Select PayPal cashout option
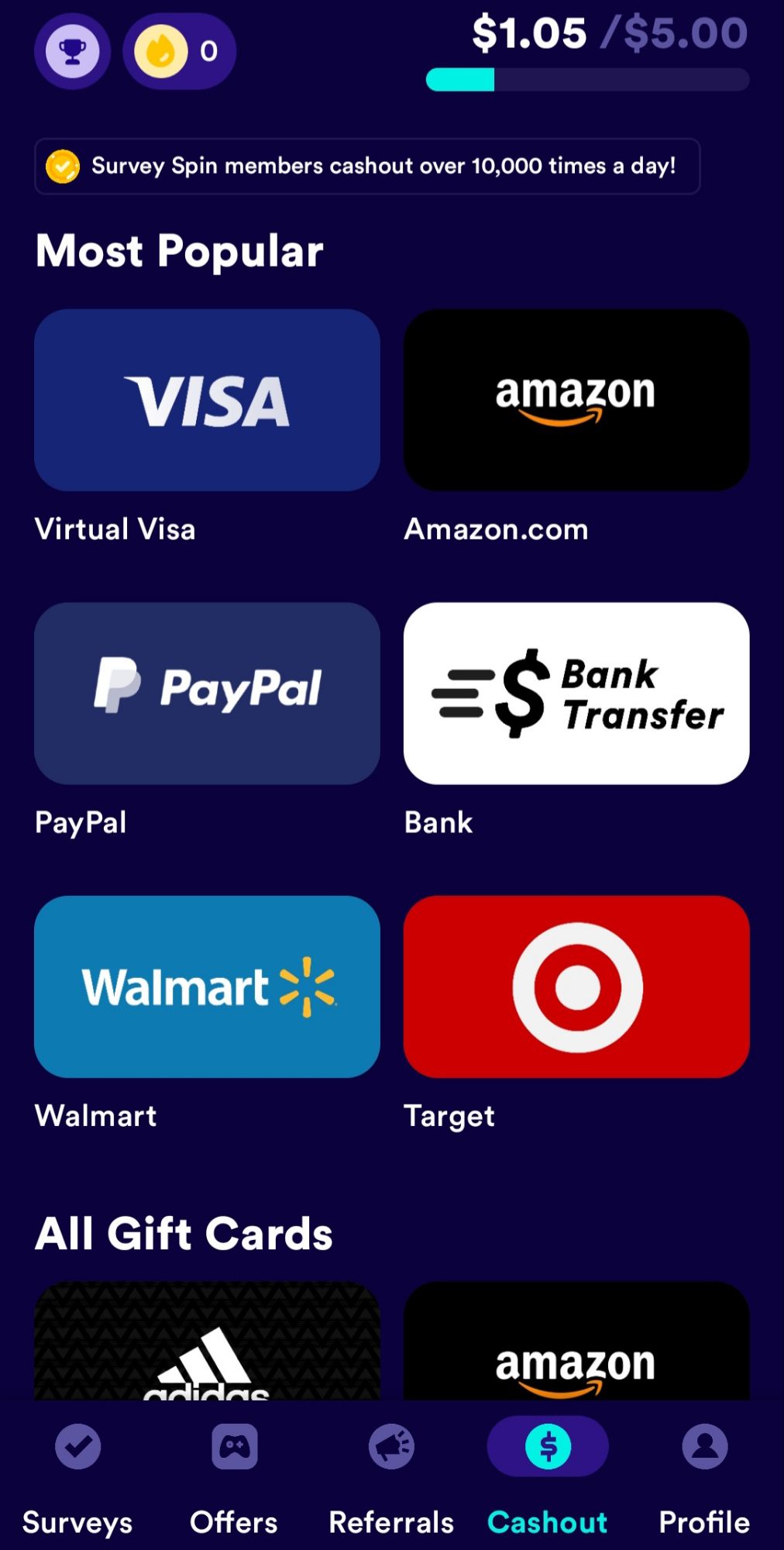This screenshot has width=784, height=1550. (x=207, y=693)
